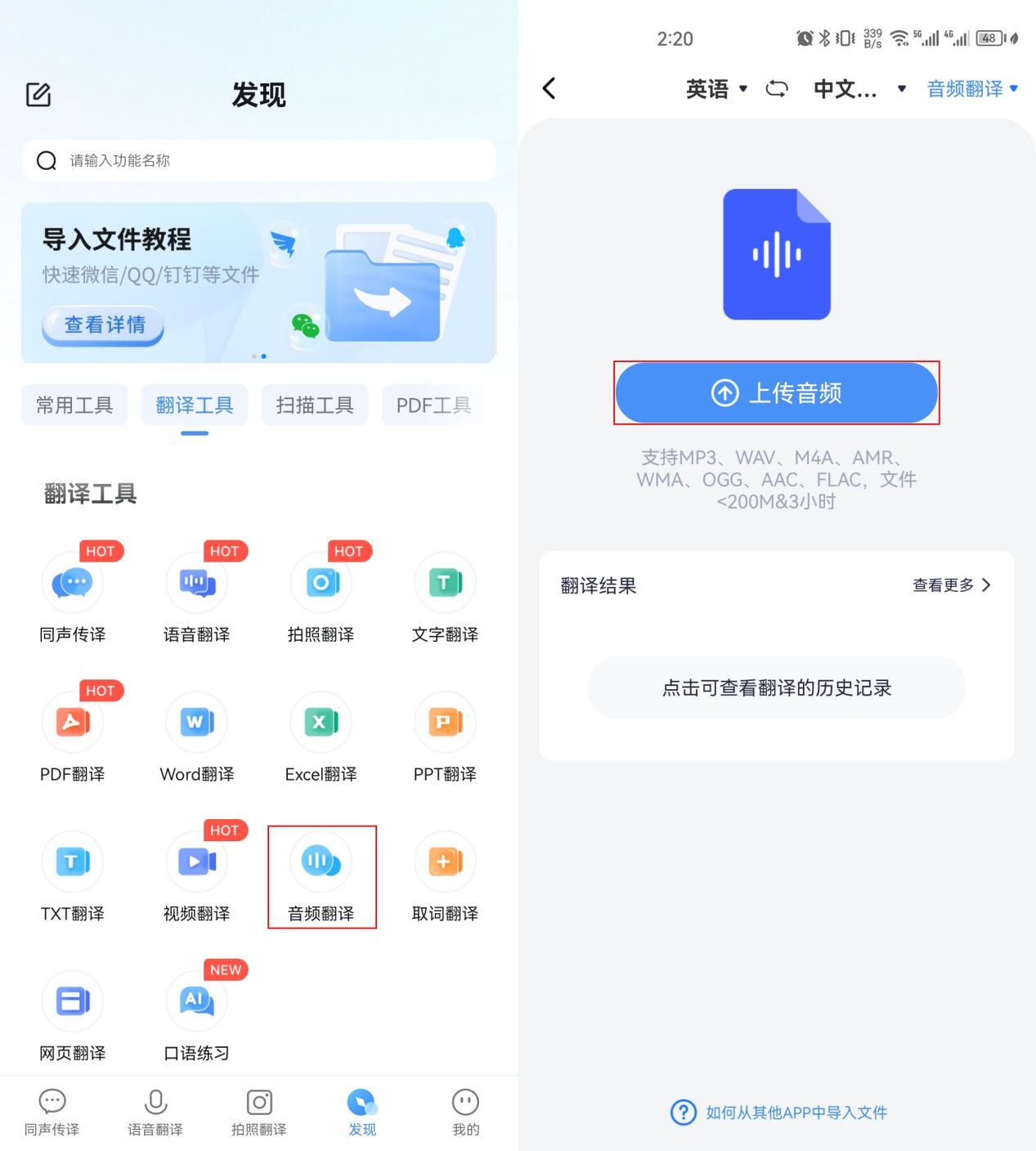Switch to the 常用工具 tab
The image size is (1036, 1151).
pyautogui.click(x=74, y=405)
